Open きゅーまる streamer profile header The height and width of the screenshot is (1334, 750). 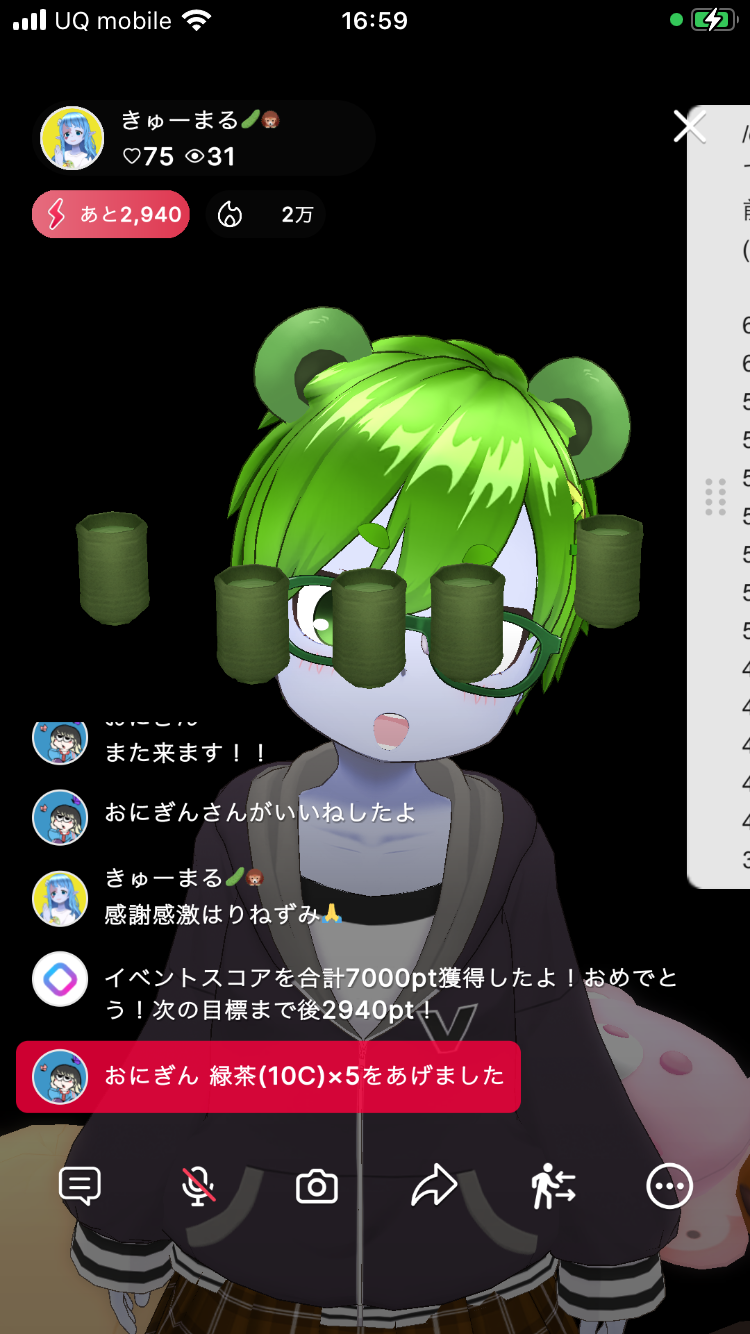(x=205, y=138)
